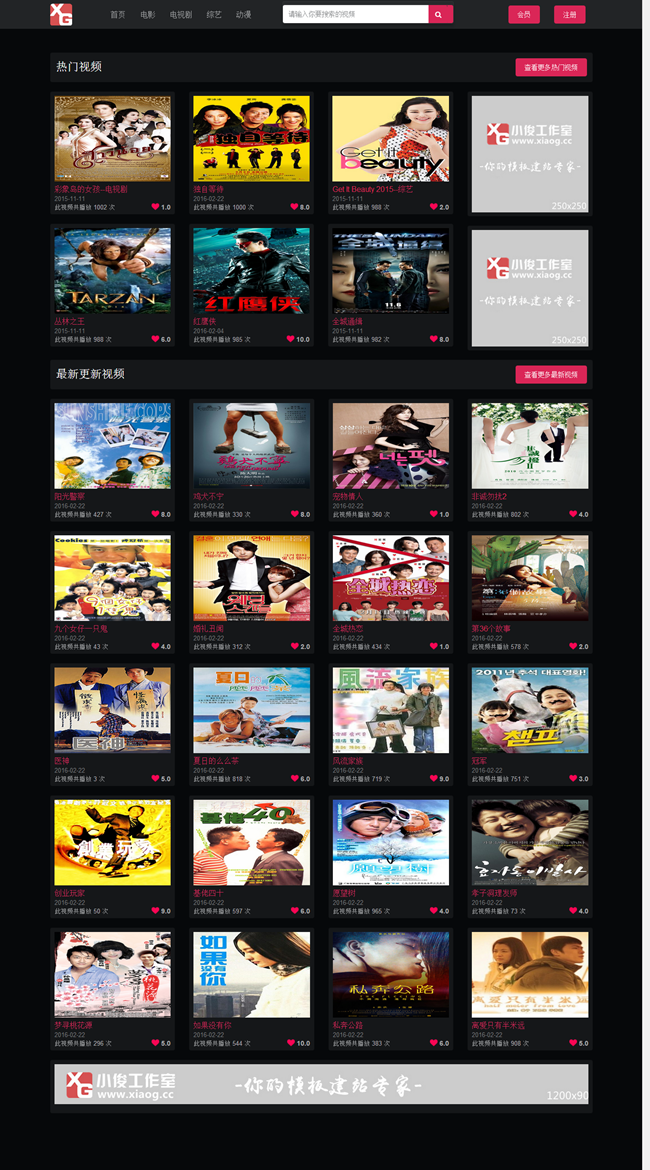The width and height of the screenshot is (650, 1170).
Task: Go to the 动漫 category
Action: click(243, 15)
